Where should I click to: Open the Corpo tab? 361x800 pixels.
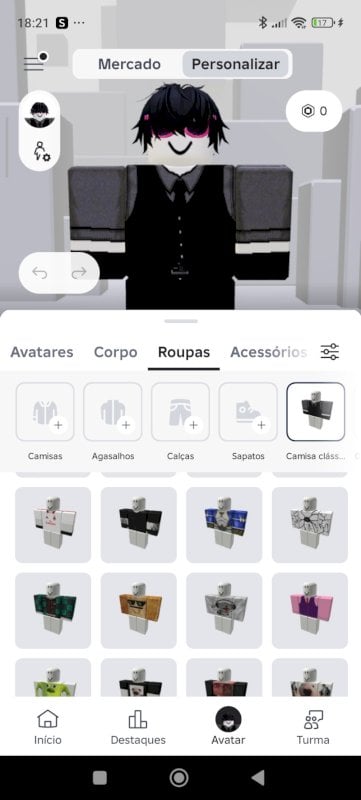[x=115, y=352]
